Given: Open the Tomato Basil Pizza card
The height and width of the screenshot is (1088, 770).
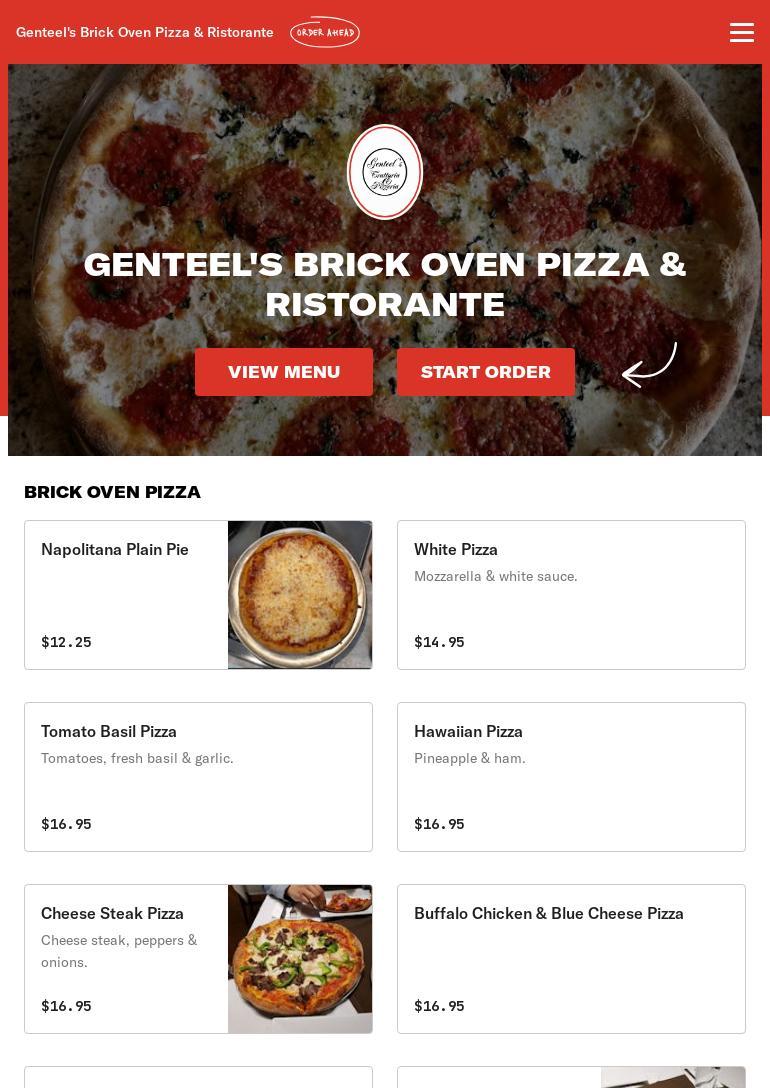Looking at the screenshot, I should coord(198,777).
